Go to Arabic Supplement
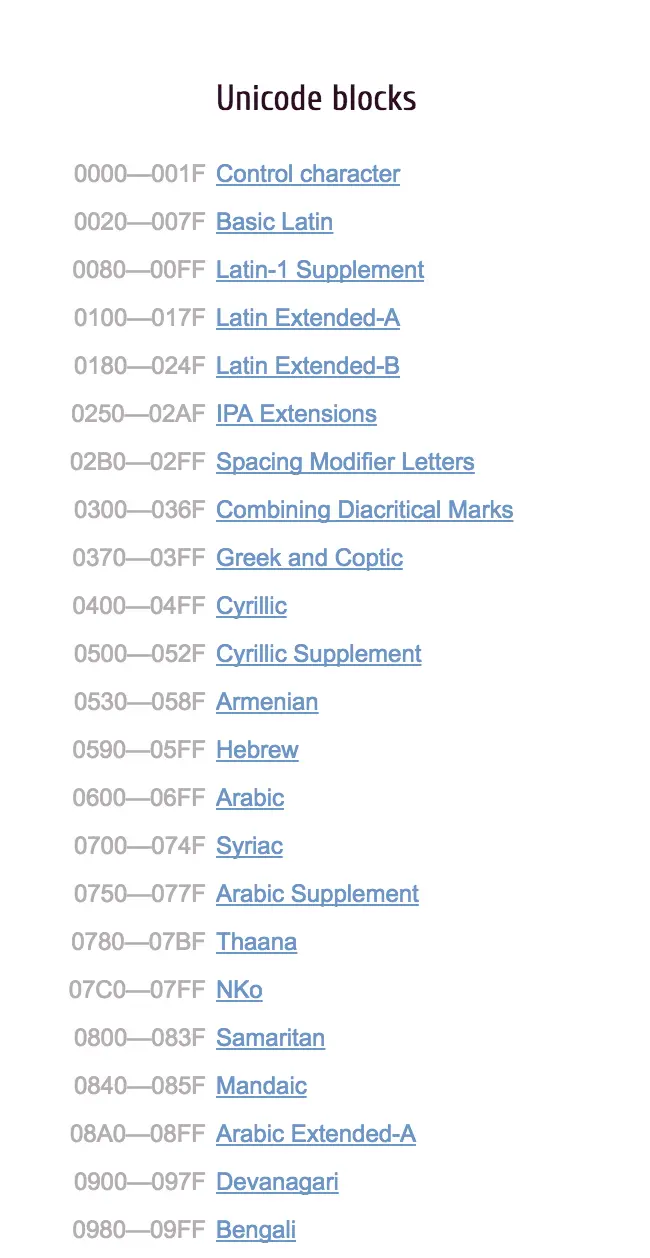This screenshot has height=1258, width=650. [x=317, y=894]
